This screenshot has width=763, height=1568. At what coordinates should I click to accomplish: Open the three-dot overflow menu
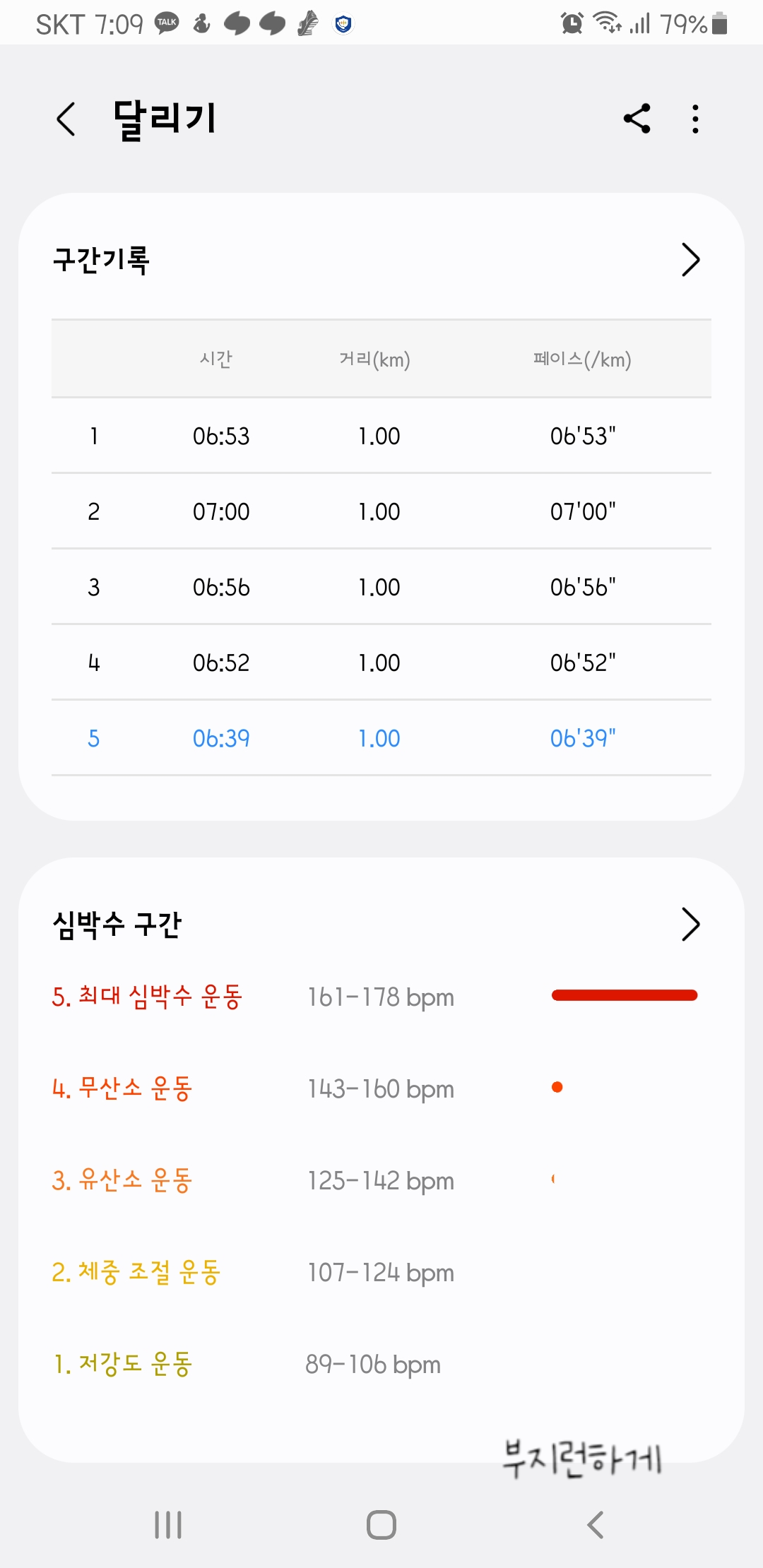click(x=696, y=119)
